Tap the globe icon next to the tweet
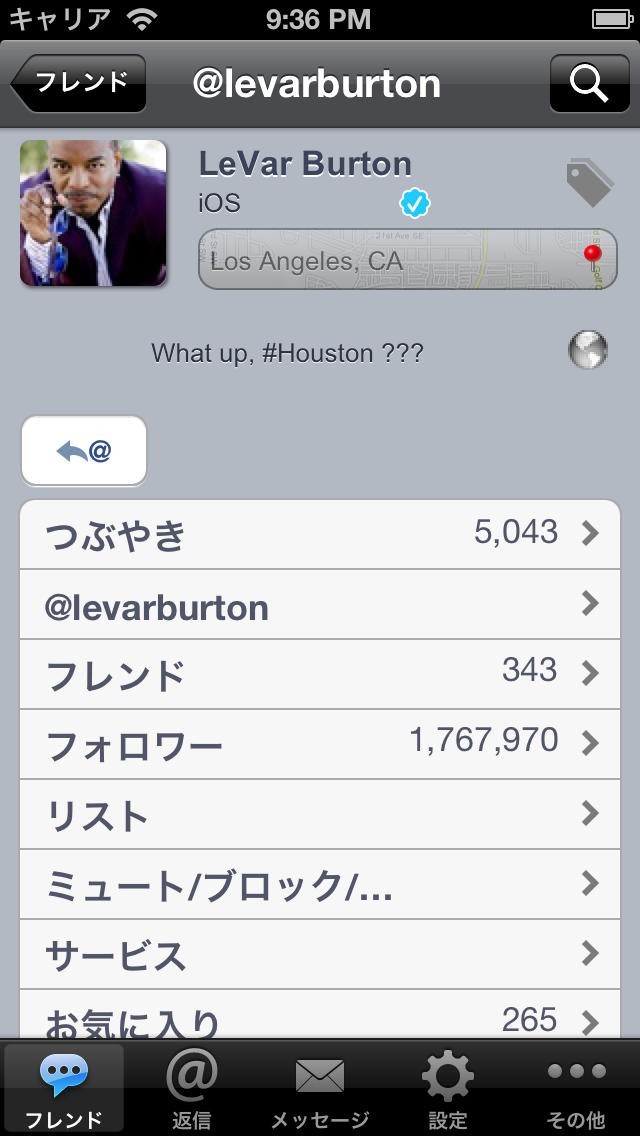The height and width of the screenshot is (1136, 640). (x=588, y=351)
